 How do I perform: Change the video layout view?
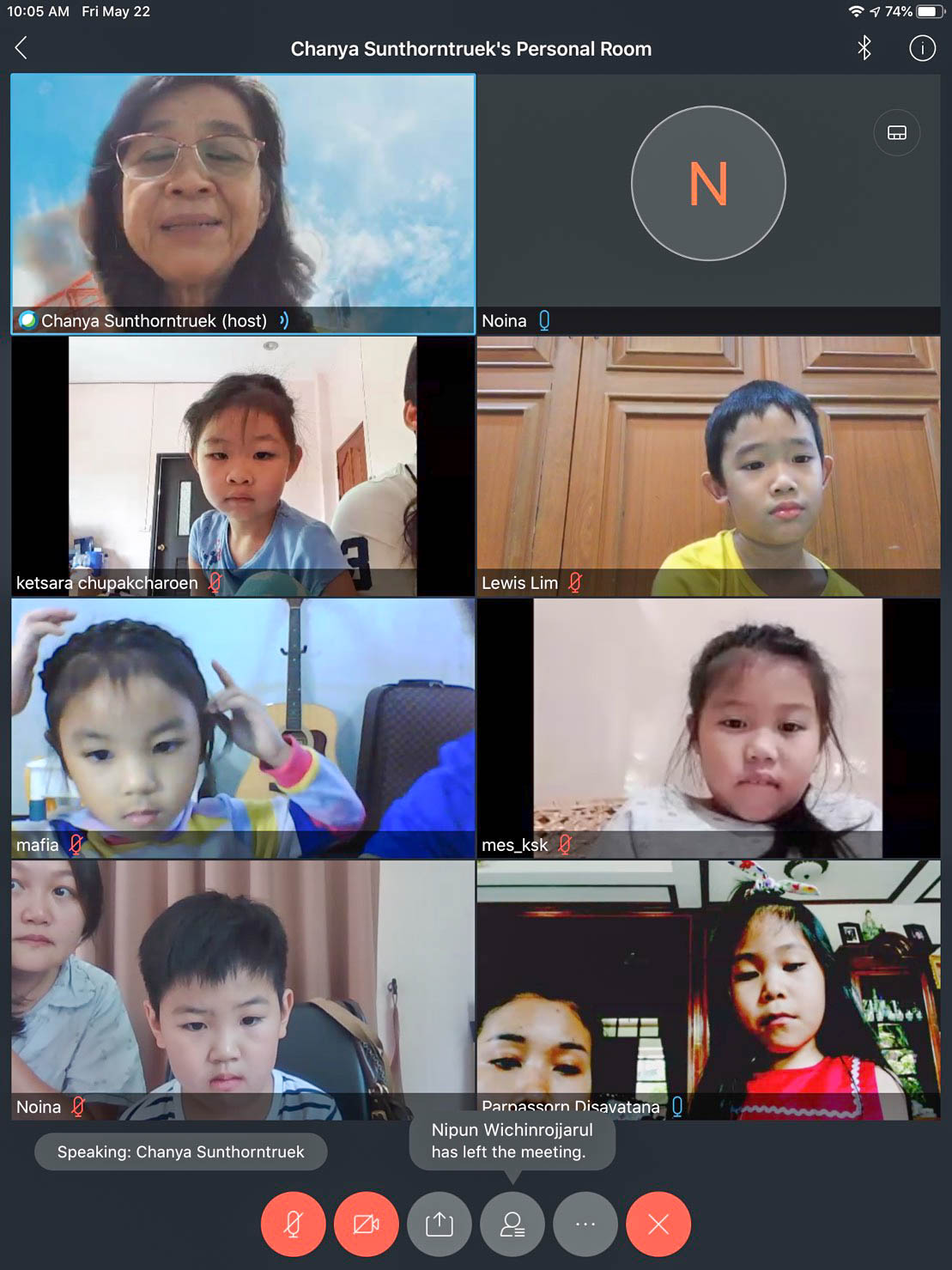(896, 133)
